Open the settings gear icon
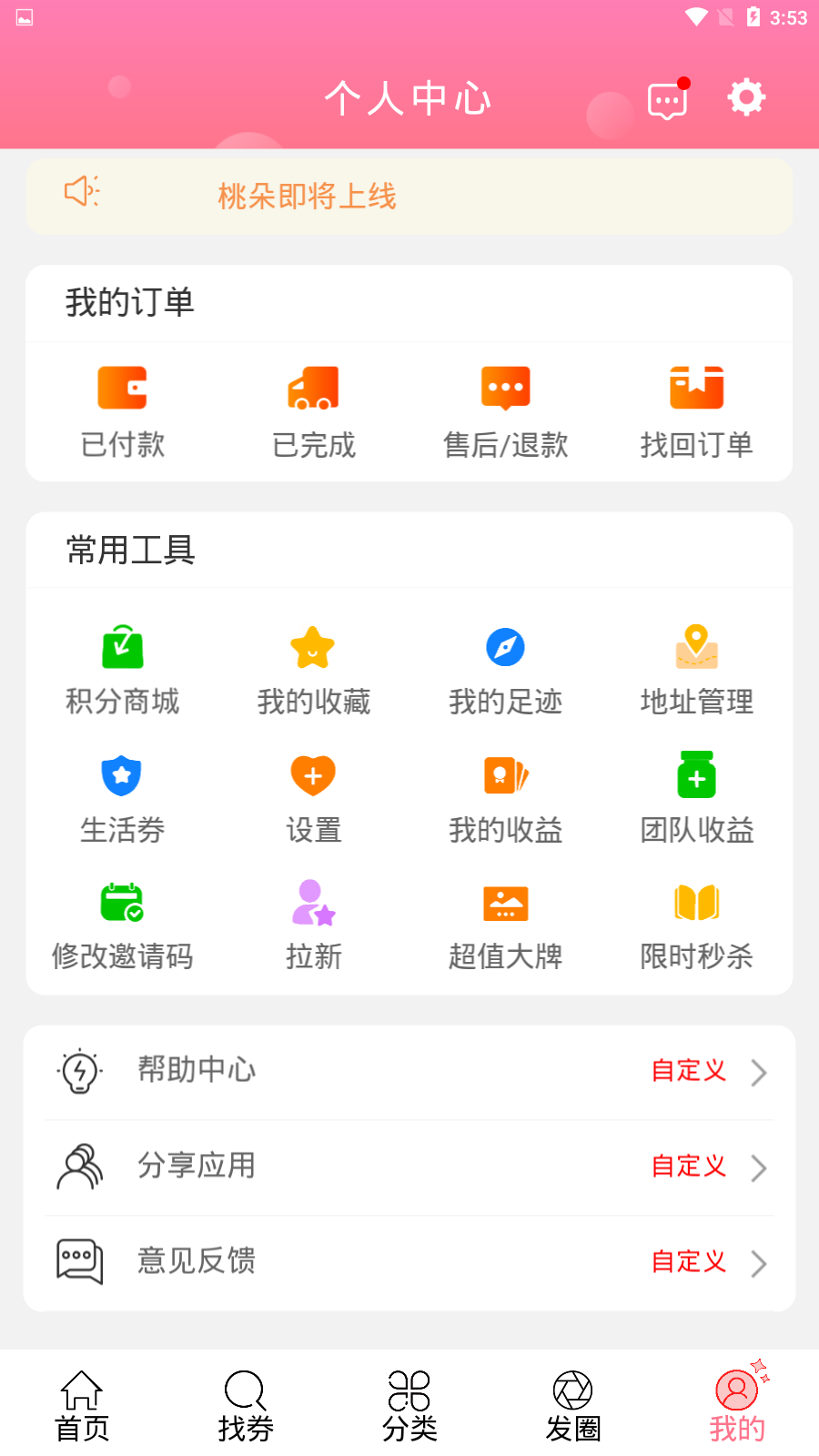The height and width of the screenshot is (1456, 819). coord(746,97)
